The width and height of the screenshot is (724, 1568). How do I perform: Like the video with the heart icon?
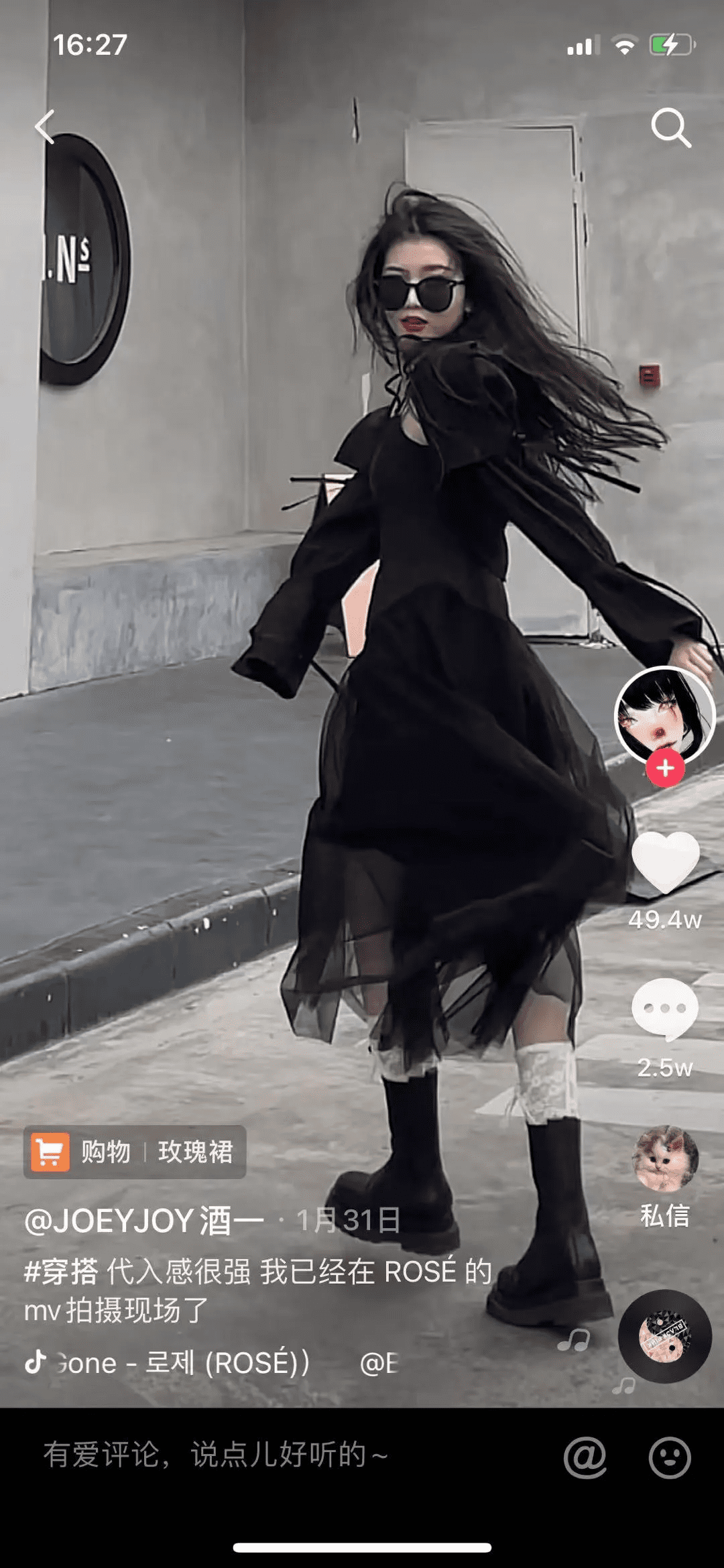click(665, 862)
